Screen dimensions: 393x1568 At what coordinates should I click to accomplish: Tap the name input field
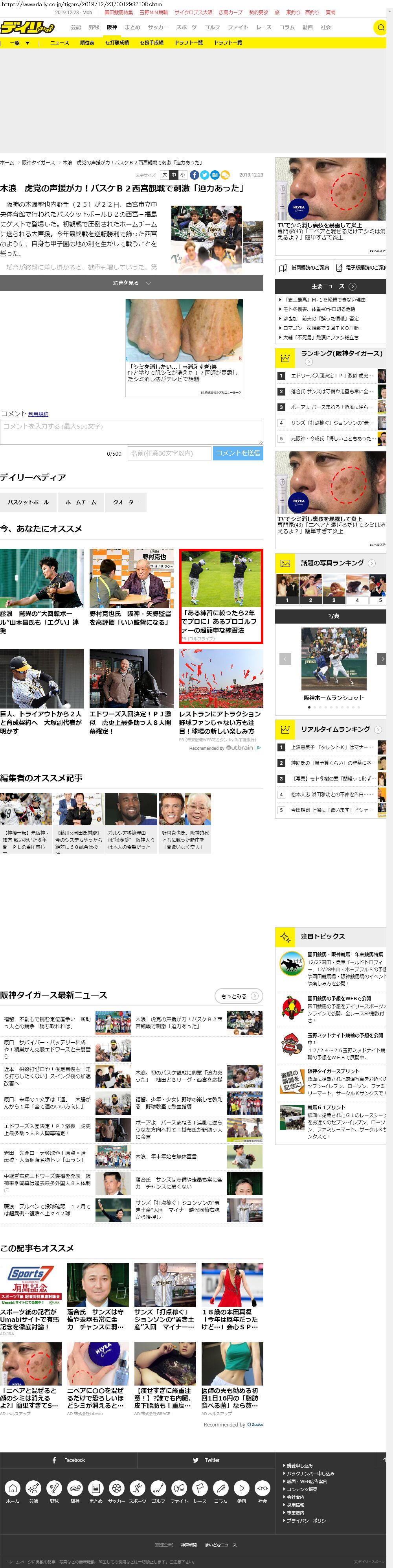(170, 453)
